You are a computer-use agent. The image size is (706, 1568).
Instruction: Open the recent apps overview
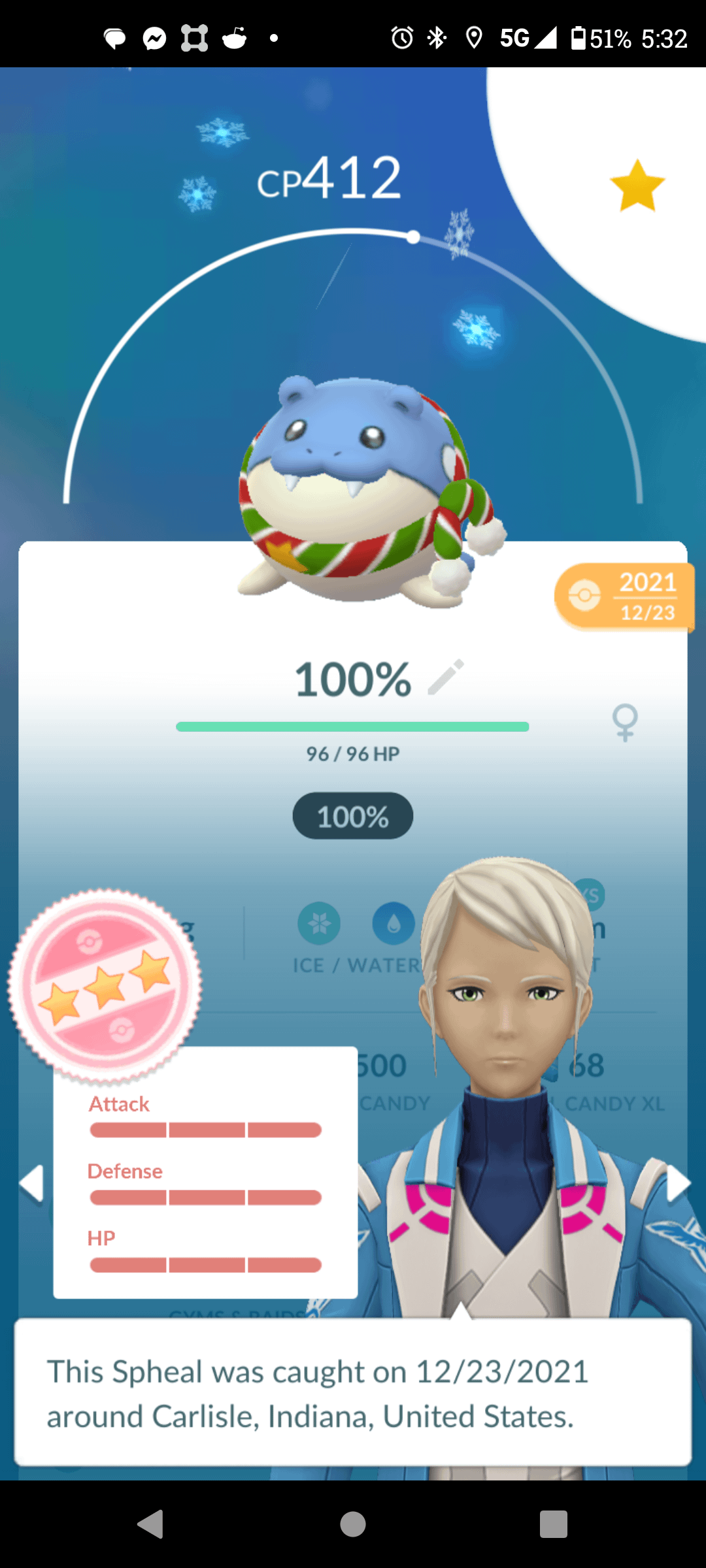pos(553,1524)
